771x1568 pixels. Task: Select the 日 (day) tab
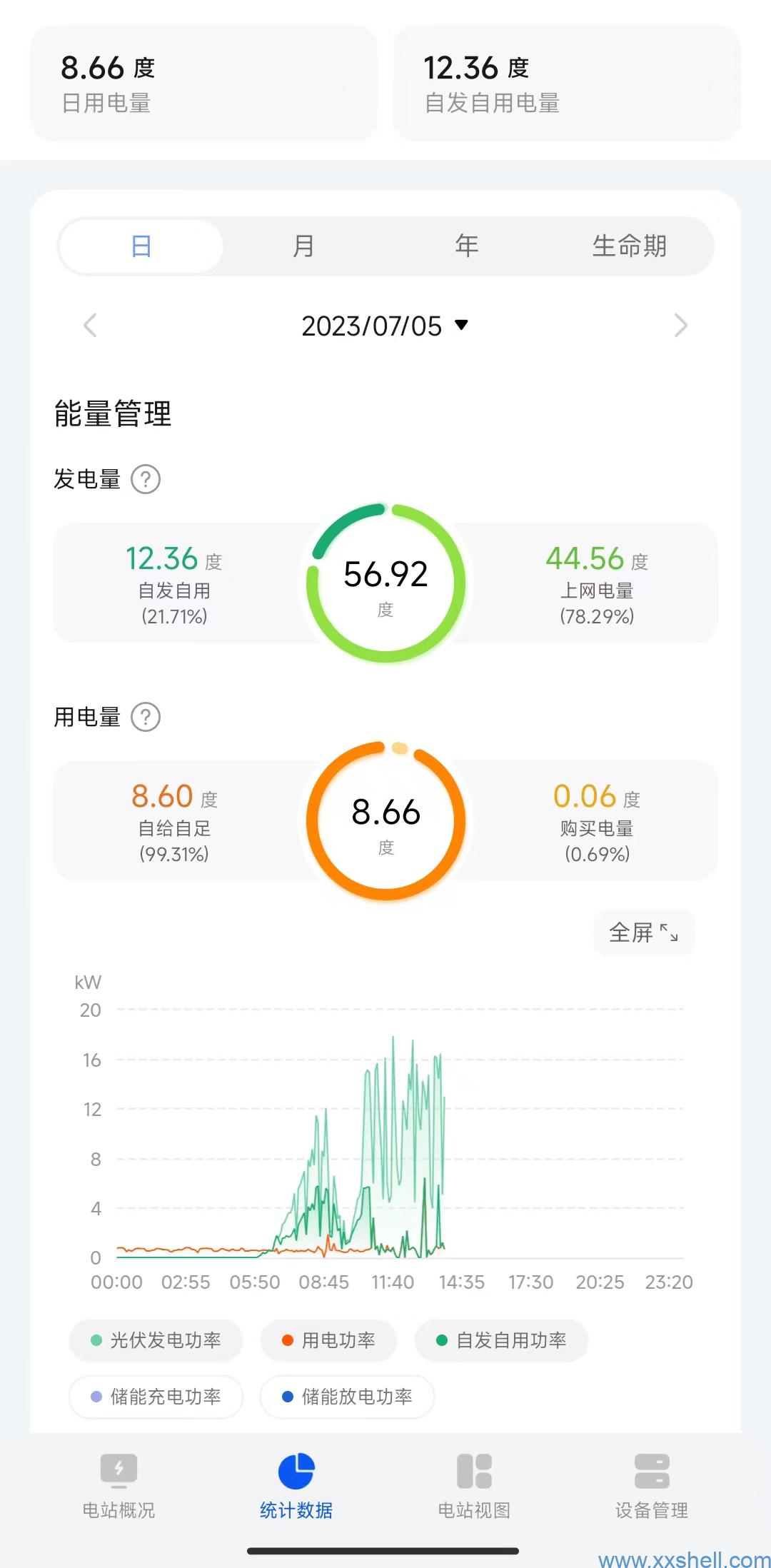point(141,246)
